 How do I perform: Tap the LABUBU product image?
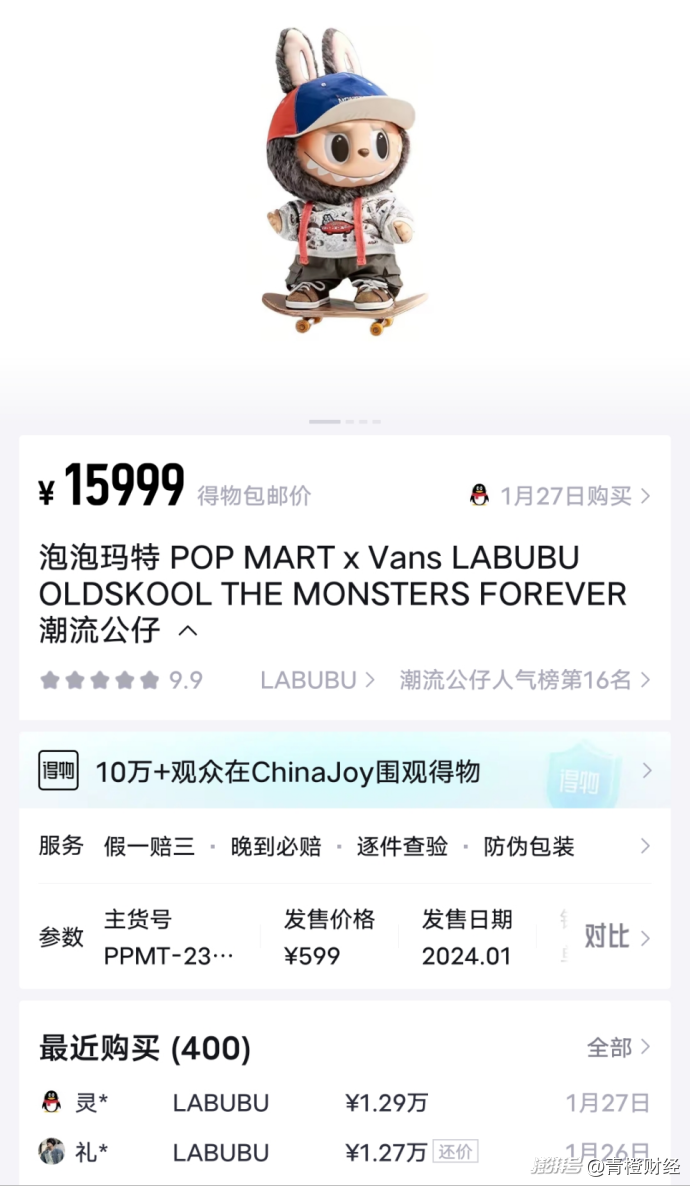coord(343,183)
